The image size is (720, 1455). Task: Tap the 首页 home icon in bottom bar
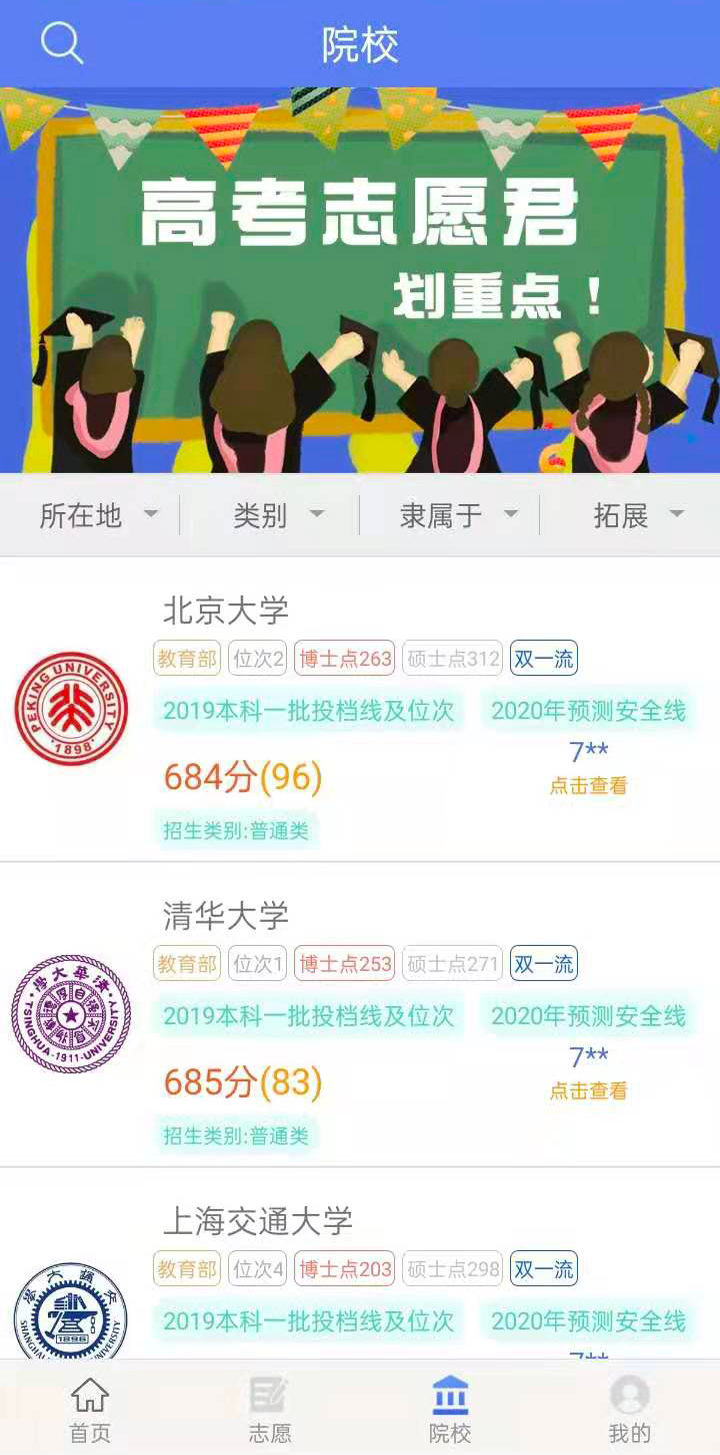click(x=89, y=1400)
